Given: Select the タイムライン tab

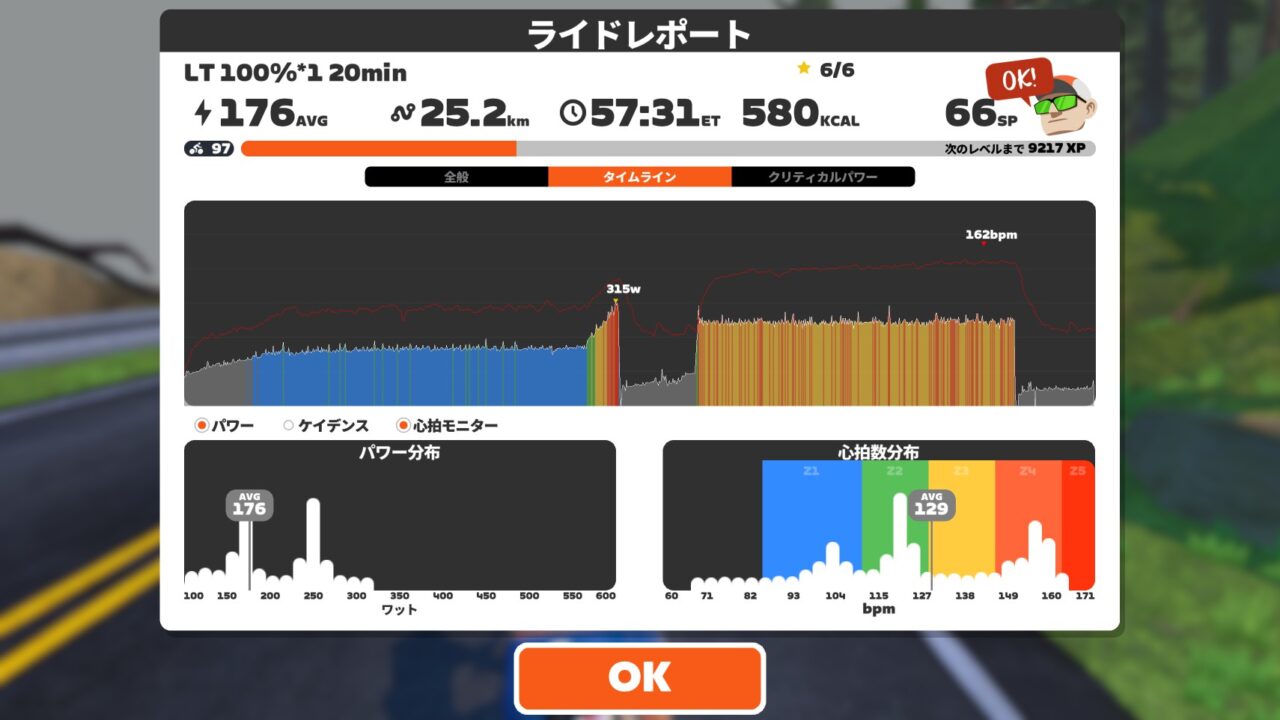Looking at the screenshot, I should tap(639, 177).
